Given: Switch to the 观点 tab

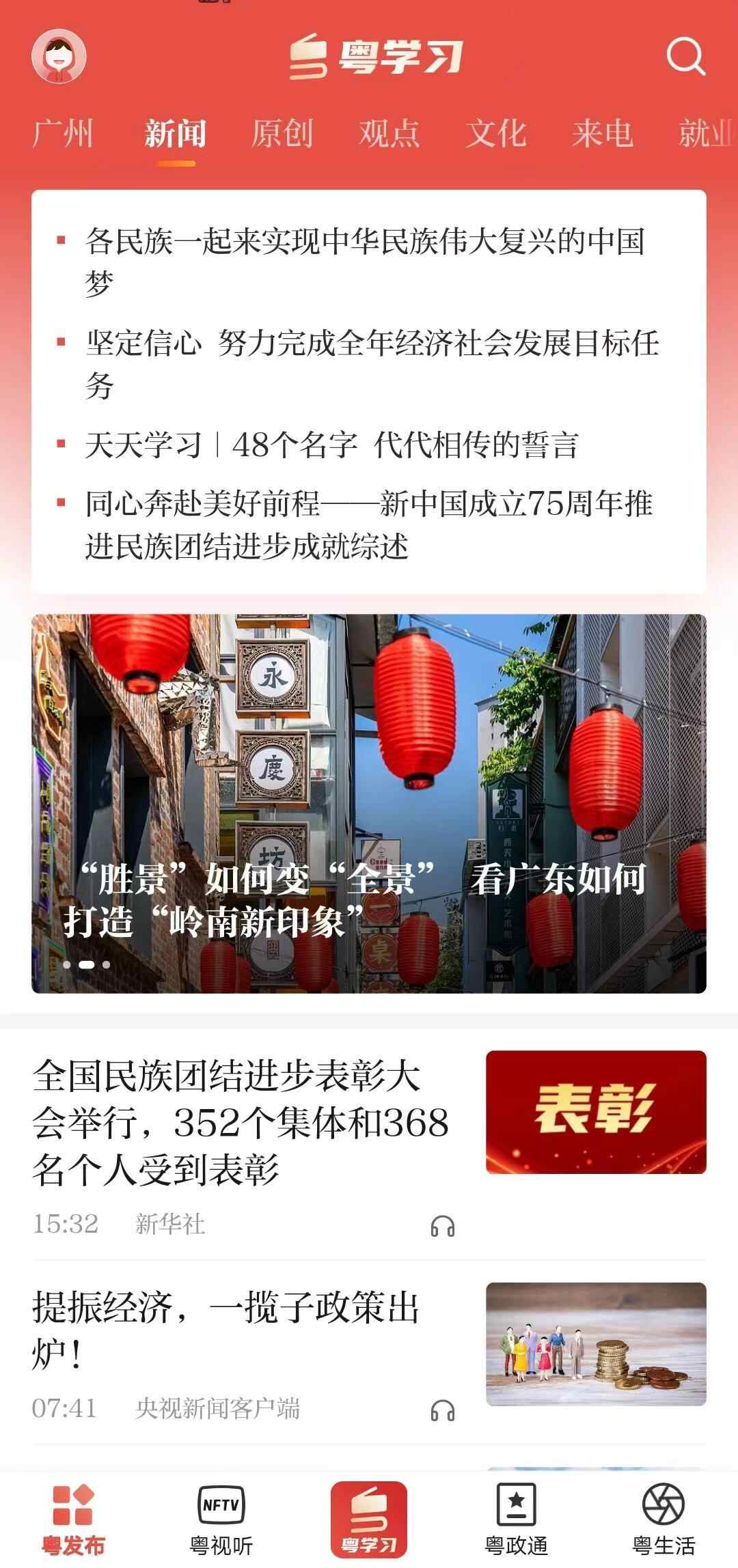Looking at the screenshot, I should click(x=389, y=133).
